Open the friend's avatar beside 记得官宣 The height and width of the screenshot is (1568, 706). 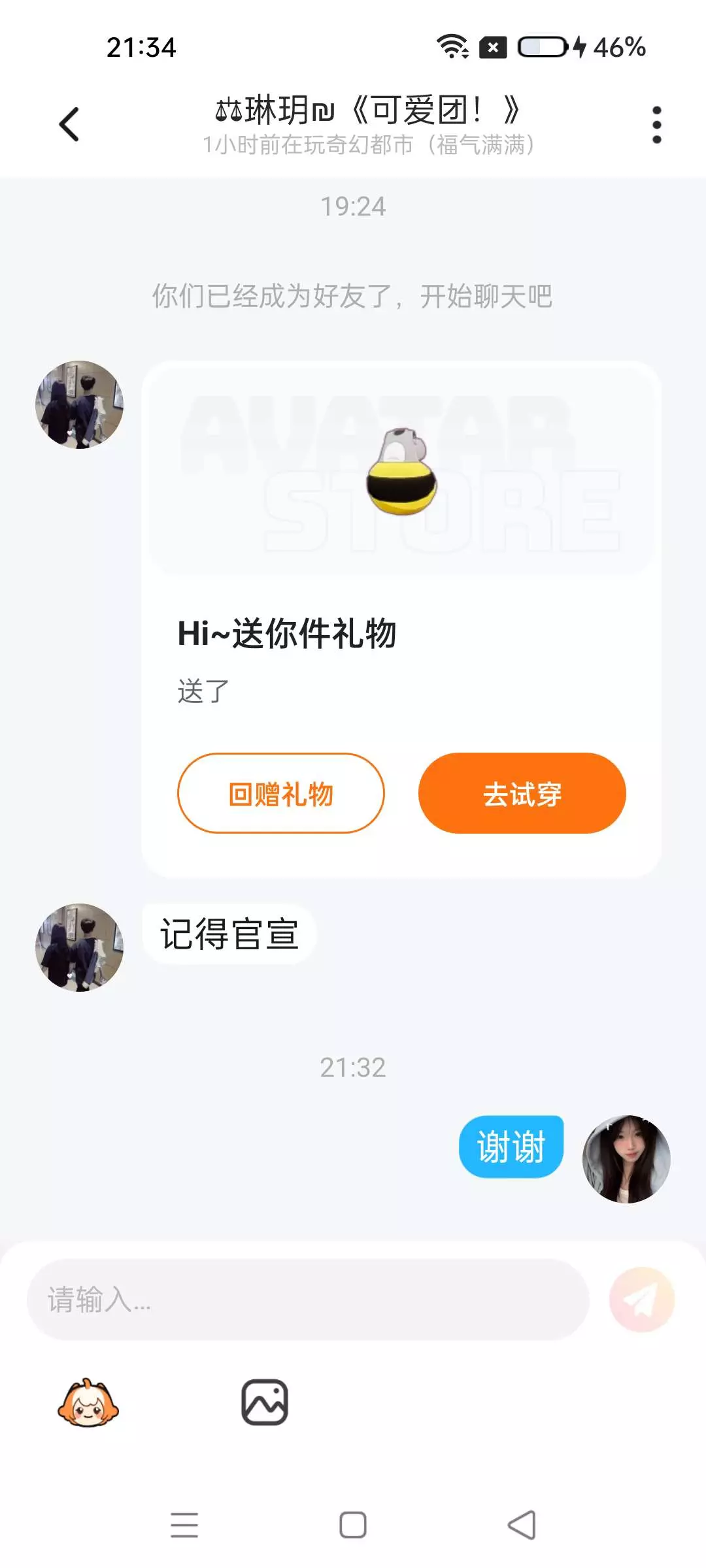click(x=79, y=947)
